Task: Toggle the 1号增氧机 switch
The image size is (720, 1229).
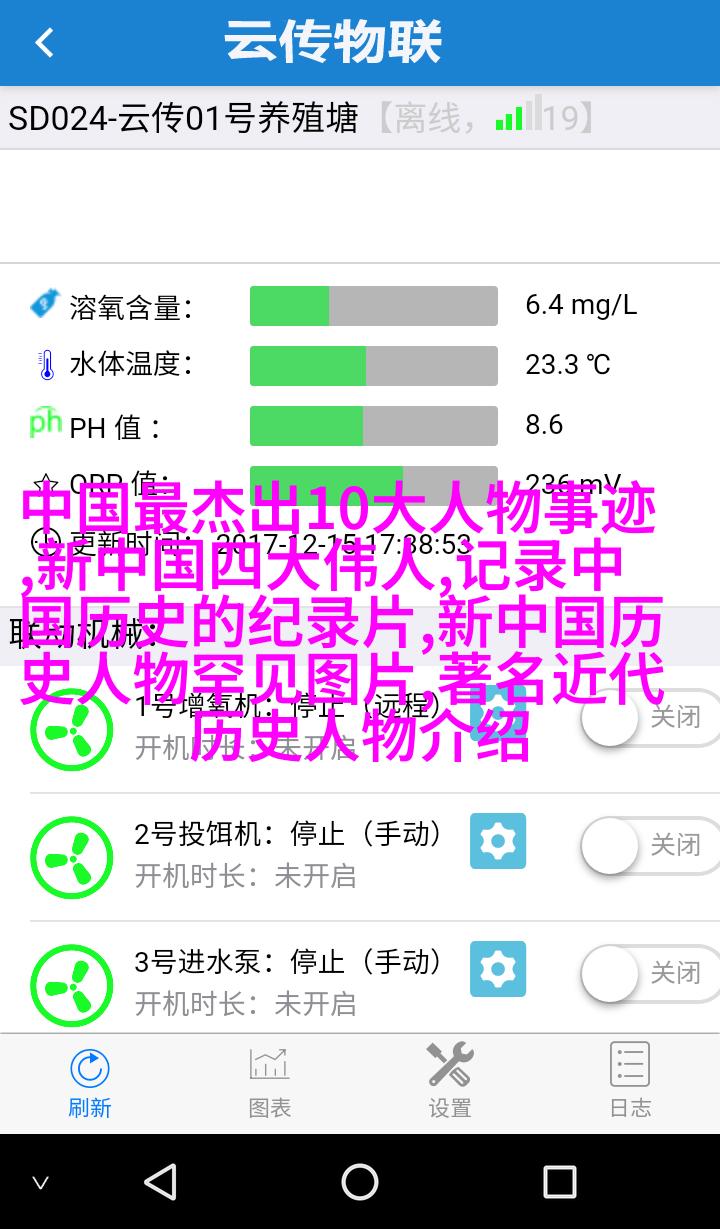Action: point(650,717)
